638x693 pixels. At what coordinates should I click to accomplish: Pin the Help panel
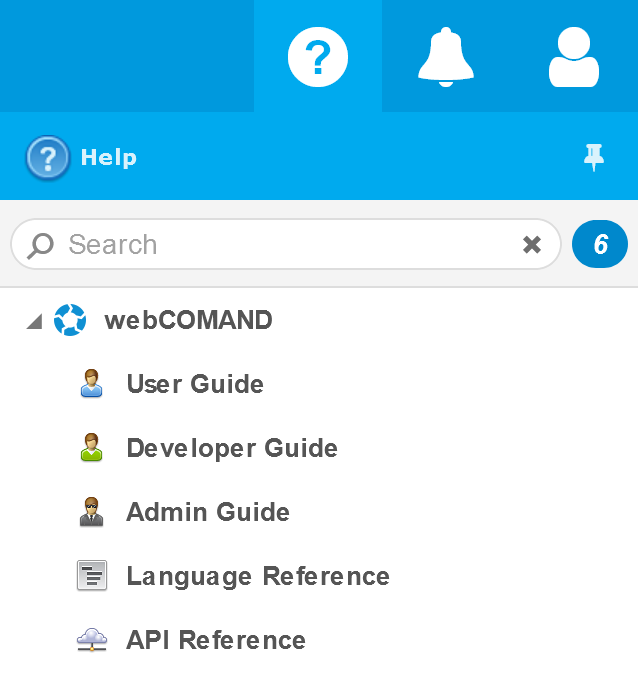[x=594, y=157]
